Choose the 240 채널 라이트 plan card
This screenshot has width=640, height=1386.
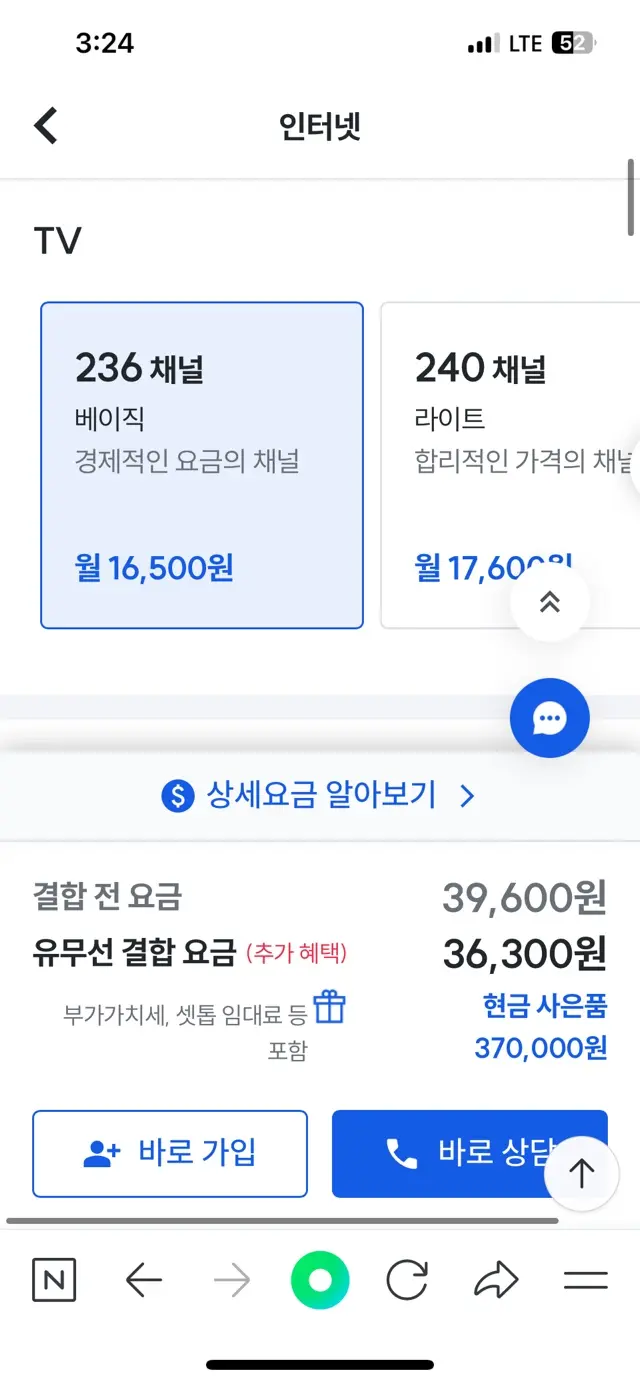point(510,465)
